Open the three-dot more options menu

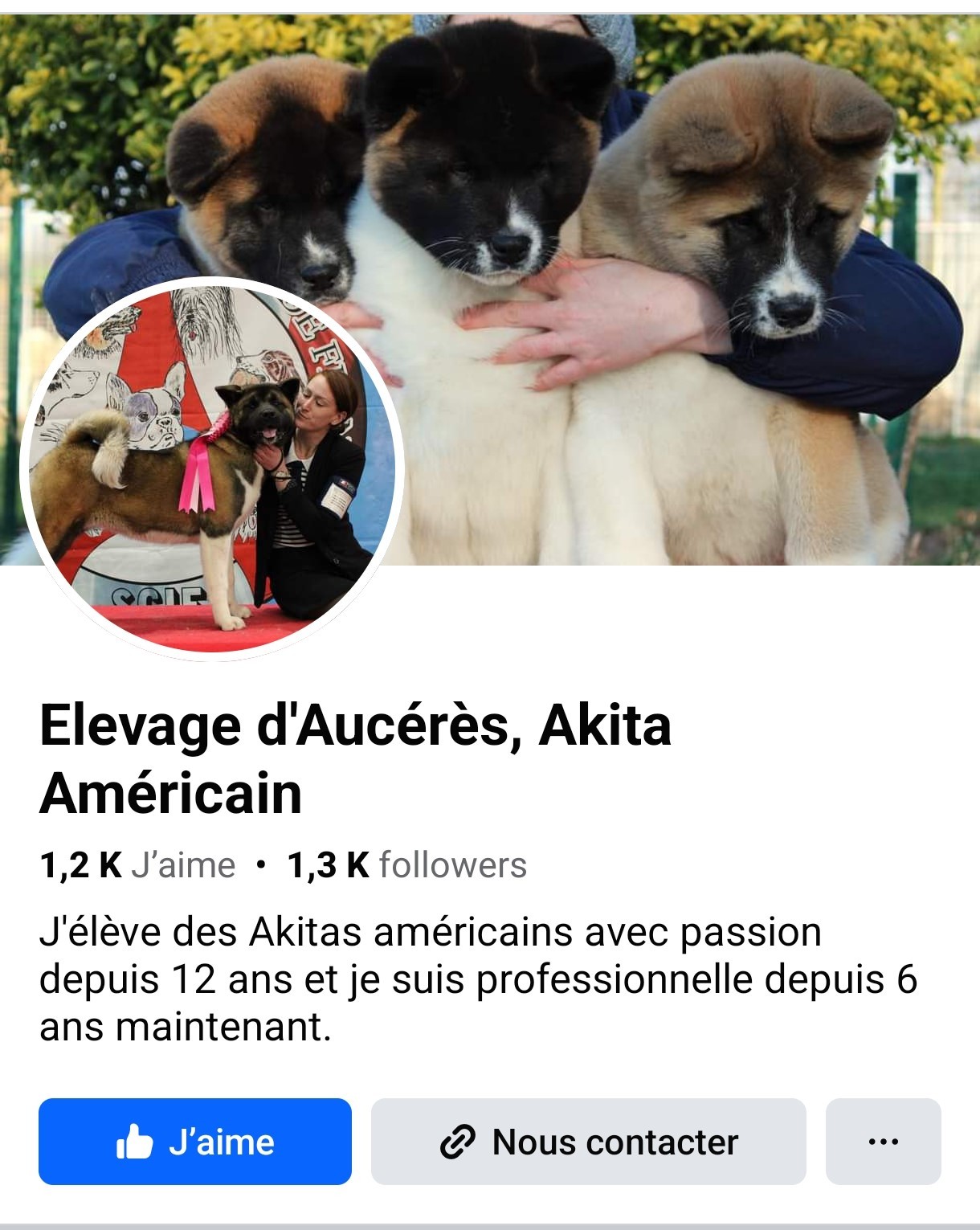(x=883, y=1141)
